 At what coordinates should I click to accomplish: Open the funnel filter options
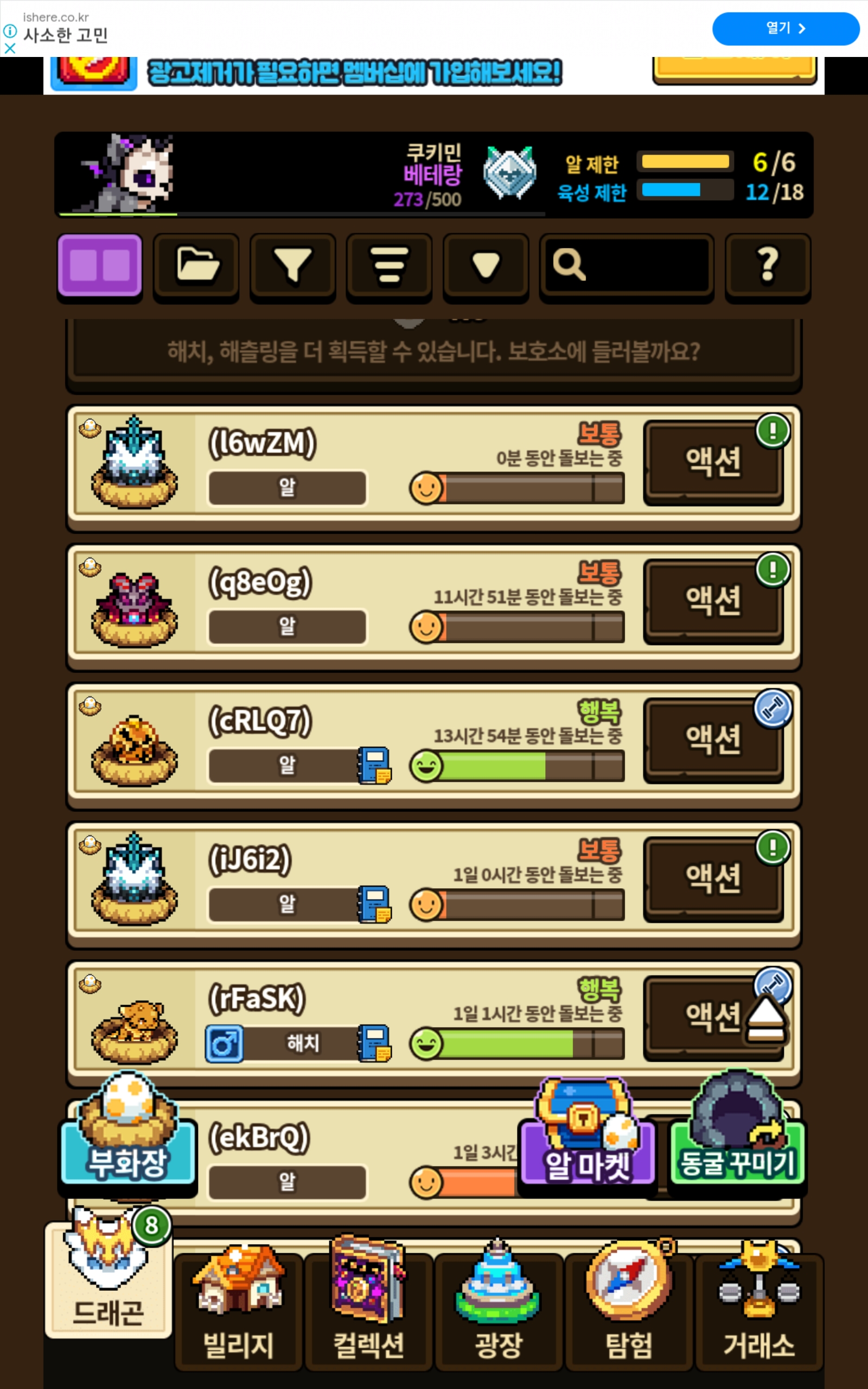pos(293,266)
